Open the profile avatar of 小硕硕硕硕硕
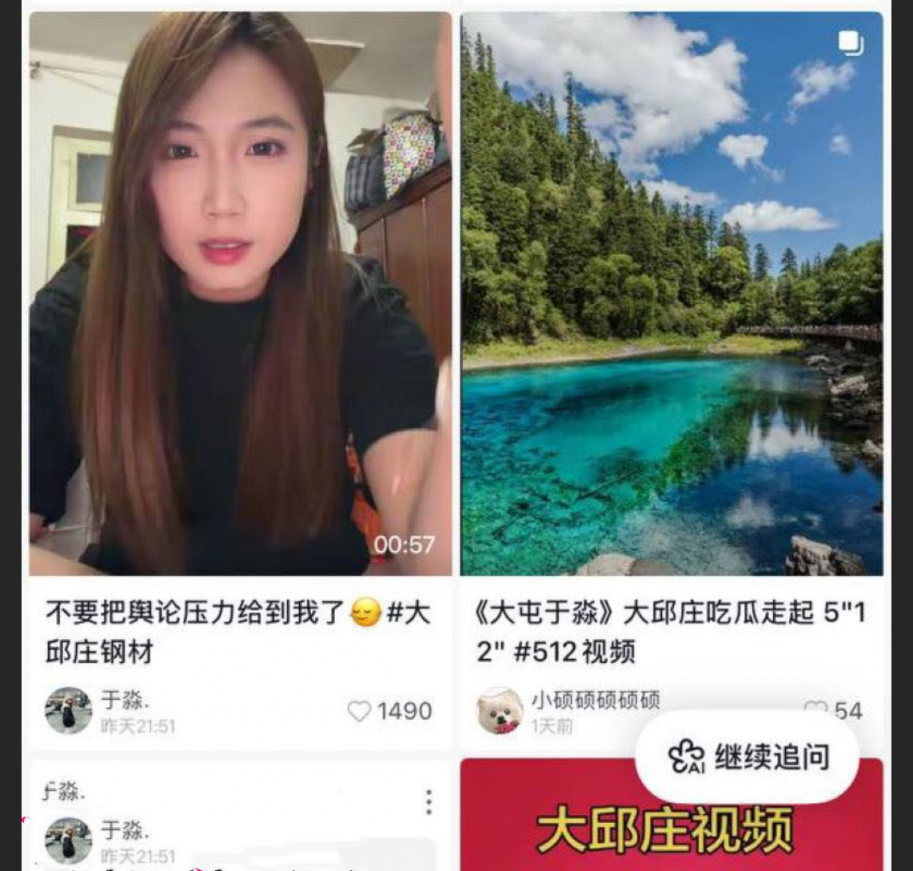Screen dimensions: 913x871 tap(499, 711)
